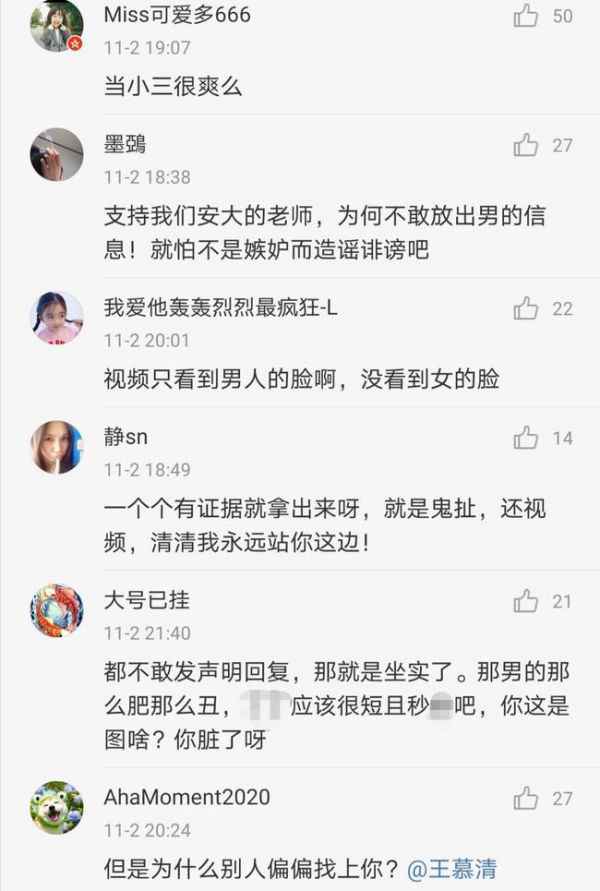
Task: Like 静sn's comment
Action: click(526, 438)
